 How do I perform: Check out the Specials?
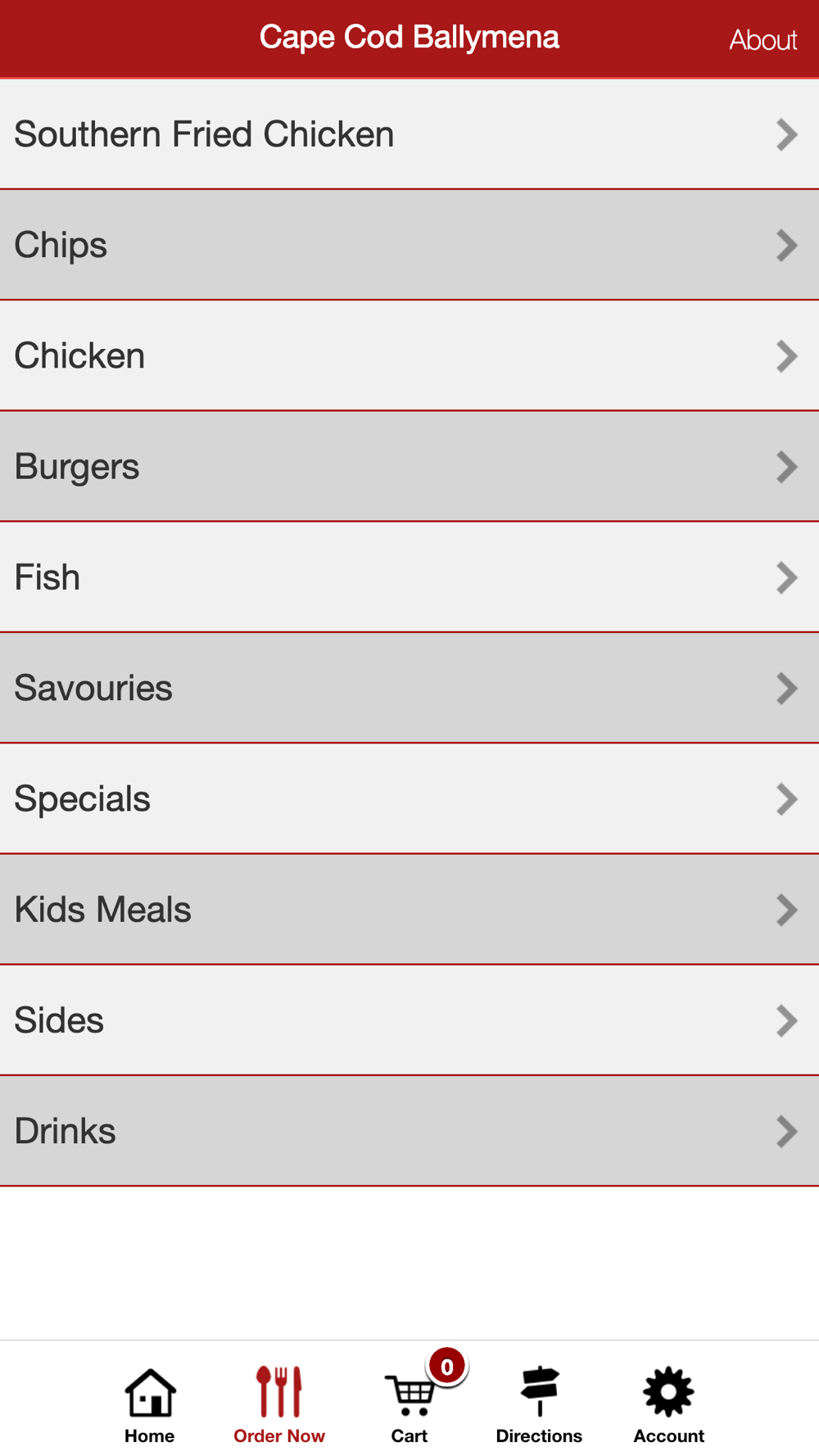409,798
